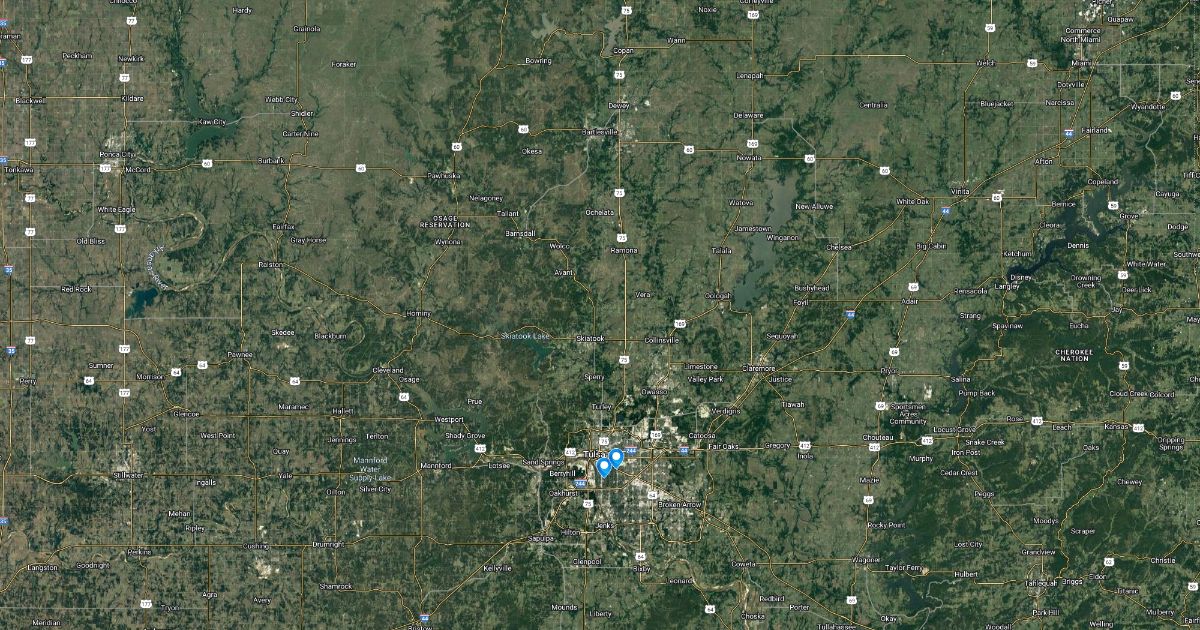Image resolution: width=1200 pixels, height=630 pixels.
Task: Select the map pin just below the Tulsa label
Action: pos(604,467)
